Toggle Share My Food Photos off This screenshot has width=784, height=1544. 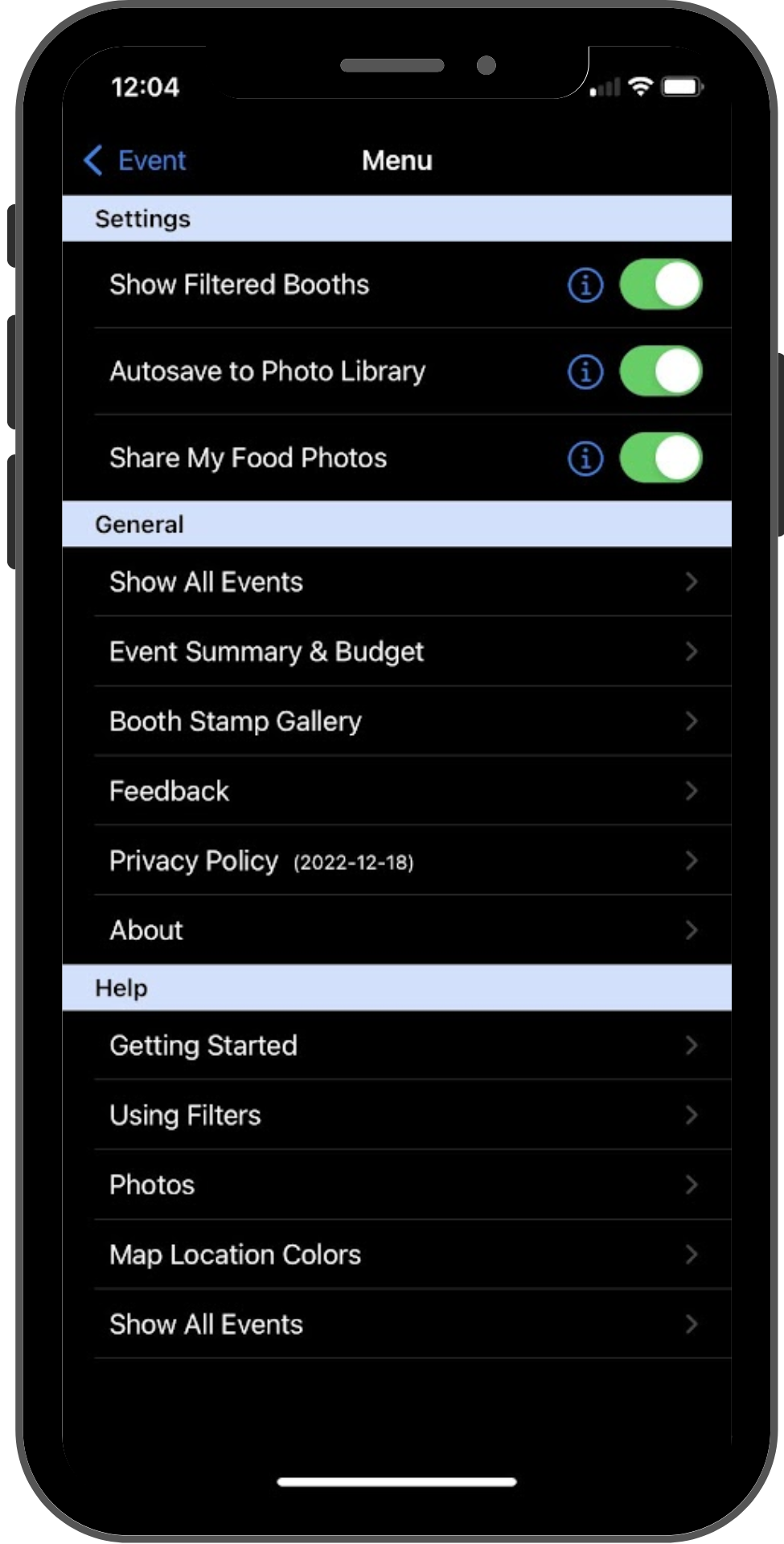pyautogui.click(x=661, y=458)
